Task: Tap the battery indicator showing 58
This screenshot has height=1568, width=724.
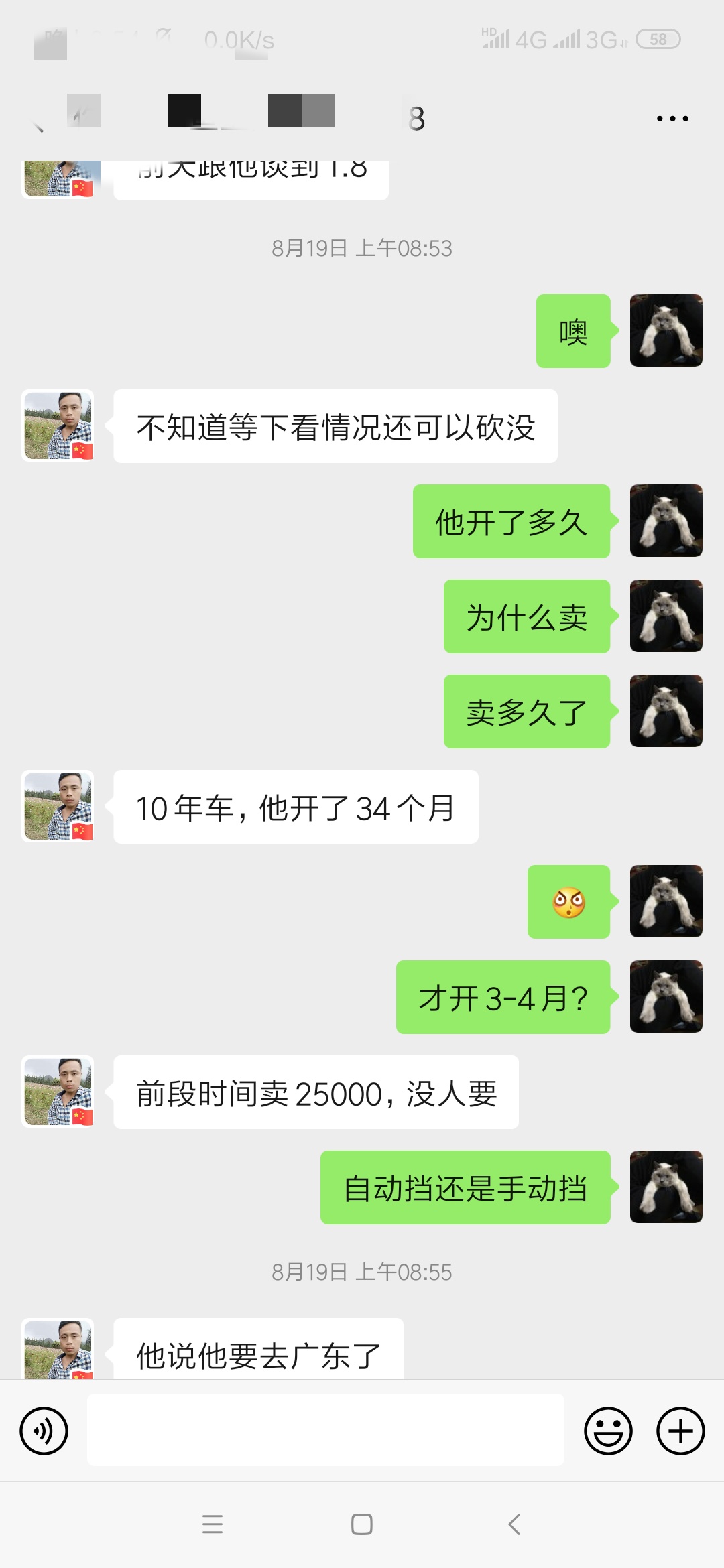Action: (x=658, y=39)
